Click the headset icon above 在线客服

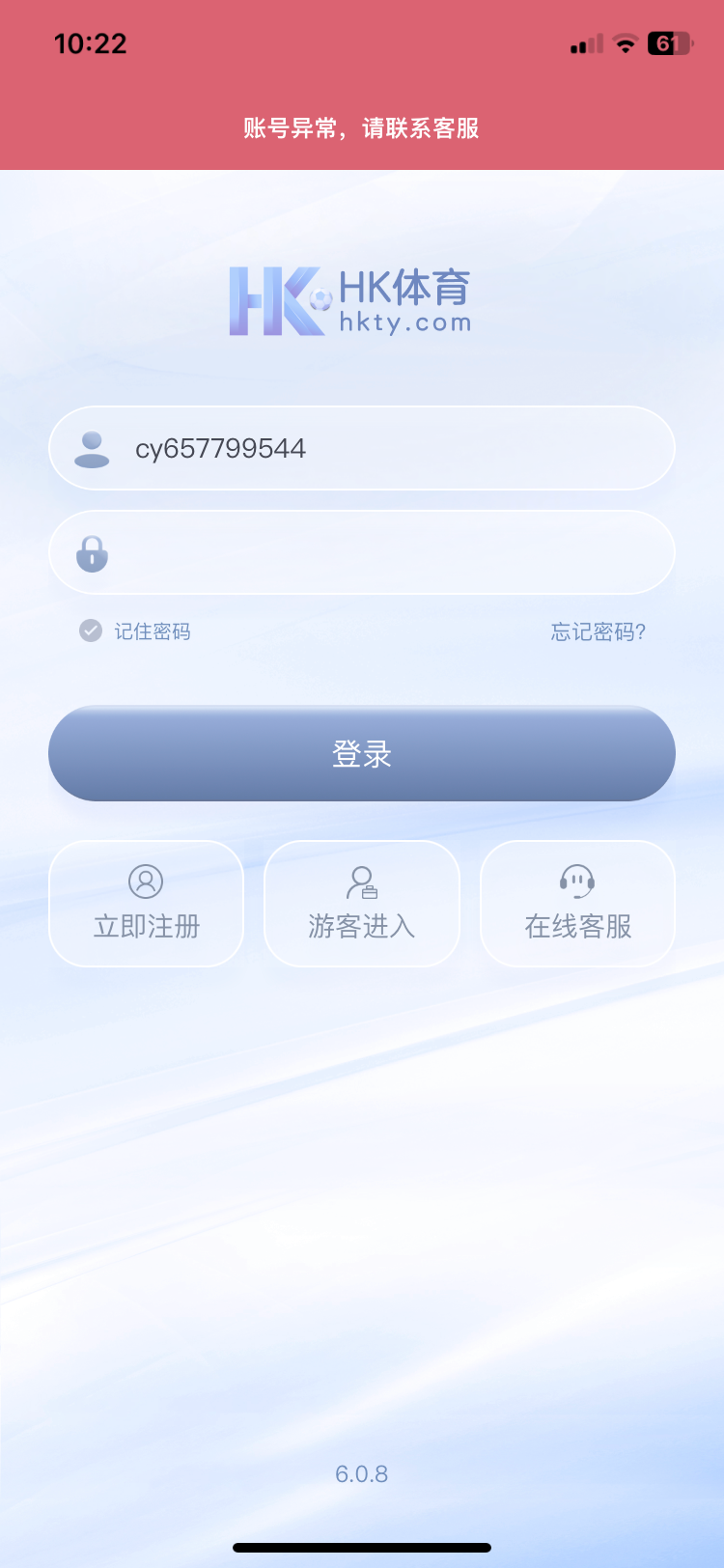[576, 882]
